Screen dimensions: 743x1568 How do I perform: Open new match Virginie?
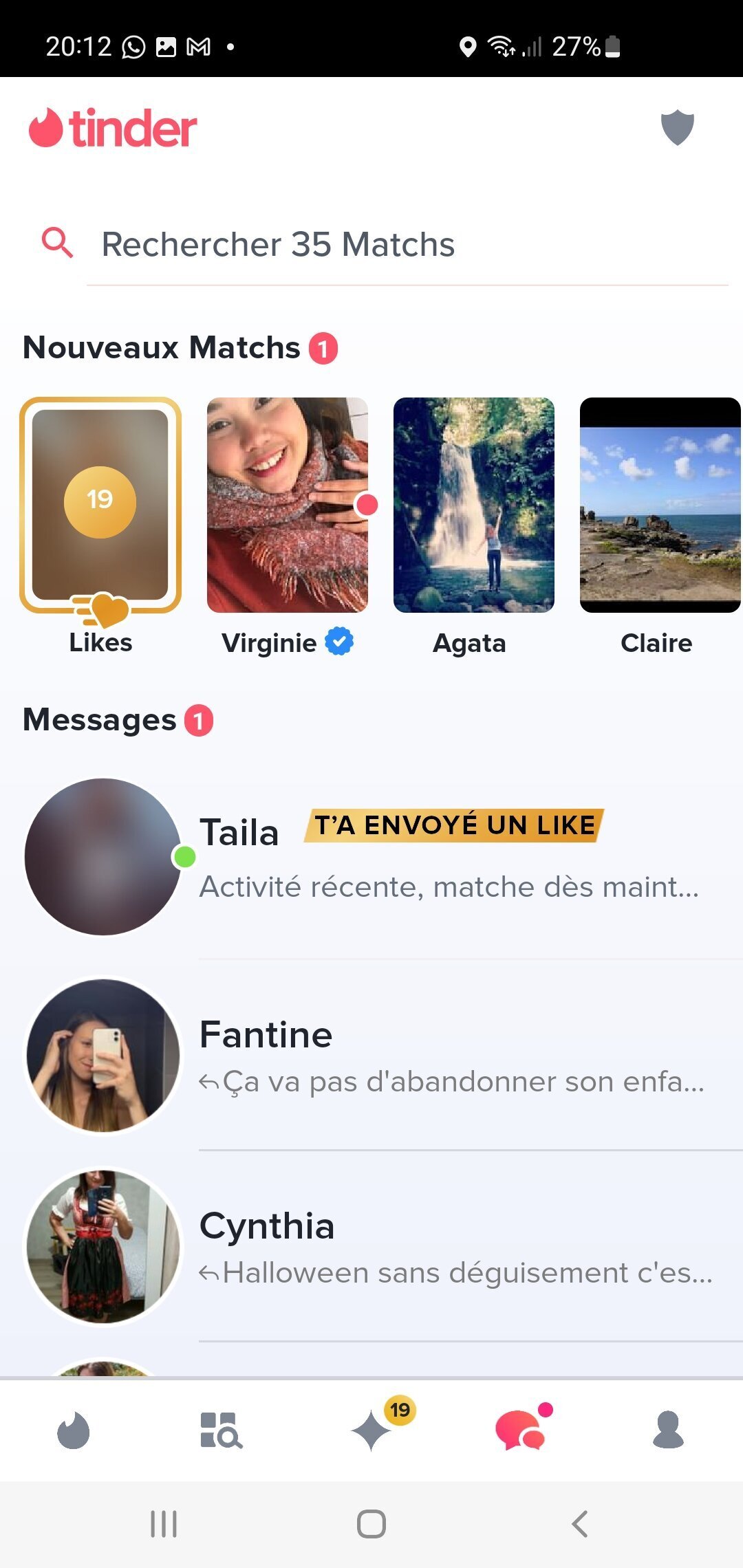click(x=288, y=505)
